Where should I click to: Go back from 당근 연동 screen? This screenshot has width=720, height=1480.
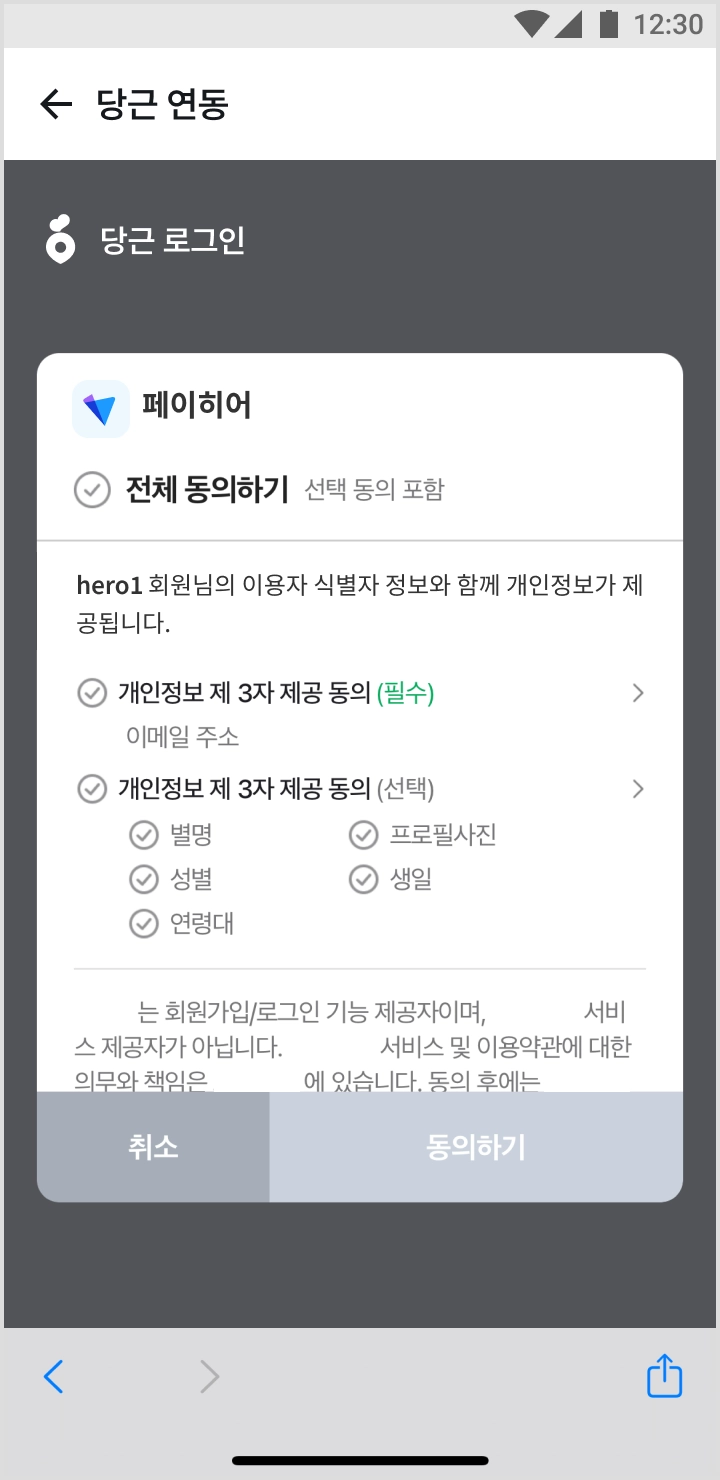tap(56, 104)
